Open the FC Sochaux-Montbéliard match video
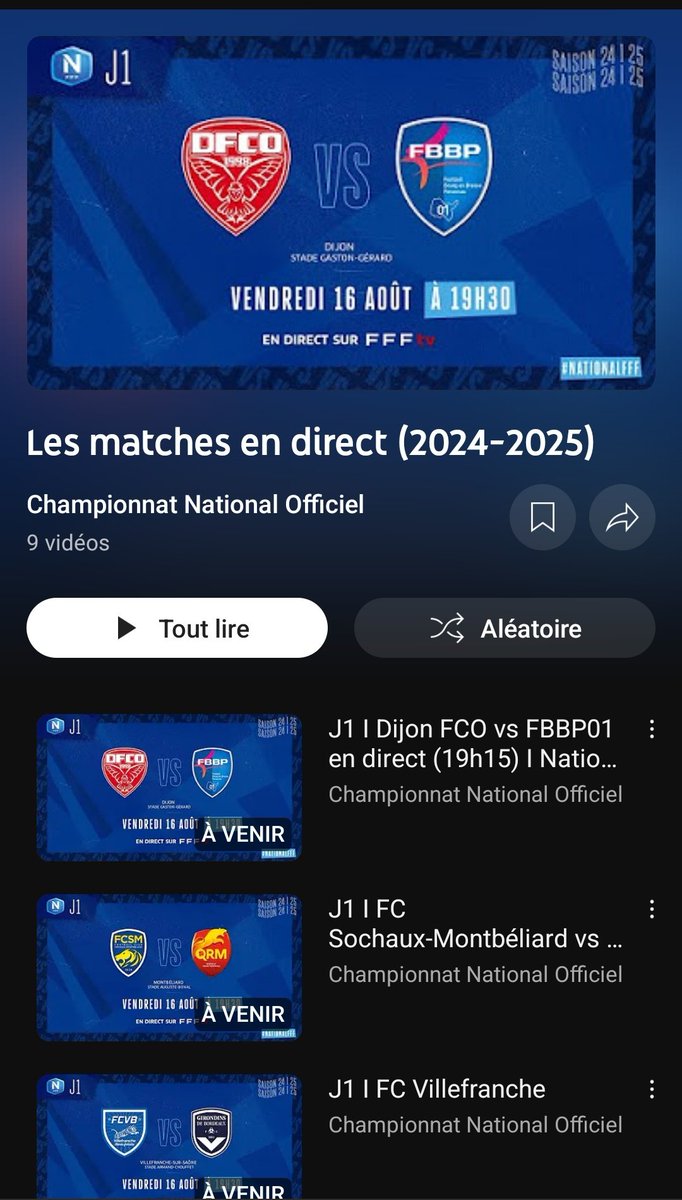The width and height of the screenshot is (682, 1200). pyautogui.click(x=169, y=967)
